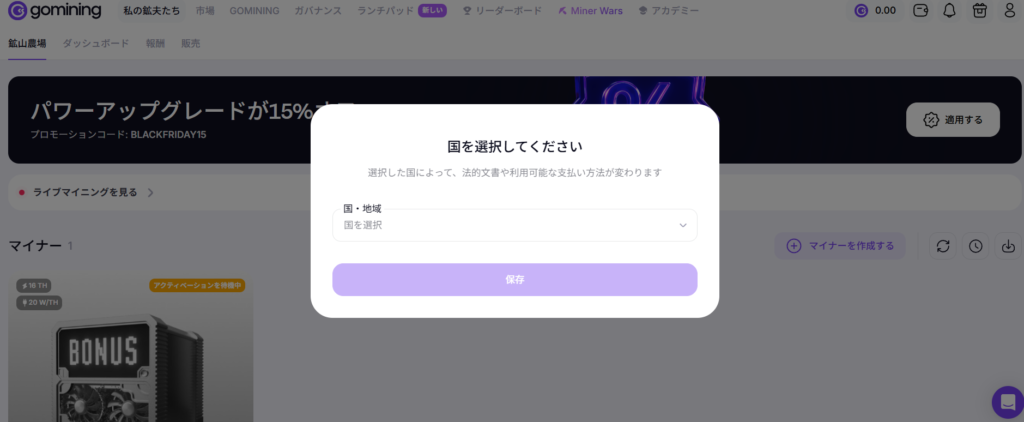Open Miner Wars

coord(592,11)
